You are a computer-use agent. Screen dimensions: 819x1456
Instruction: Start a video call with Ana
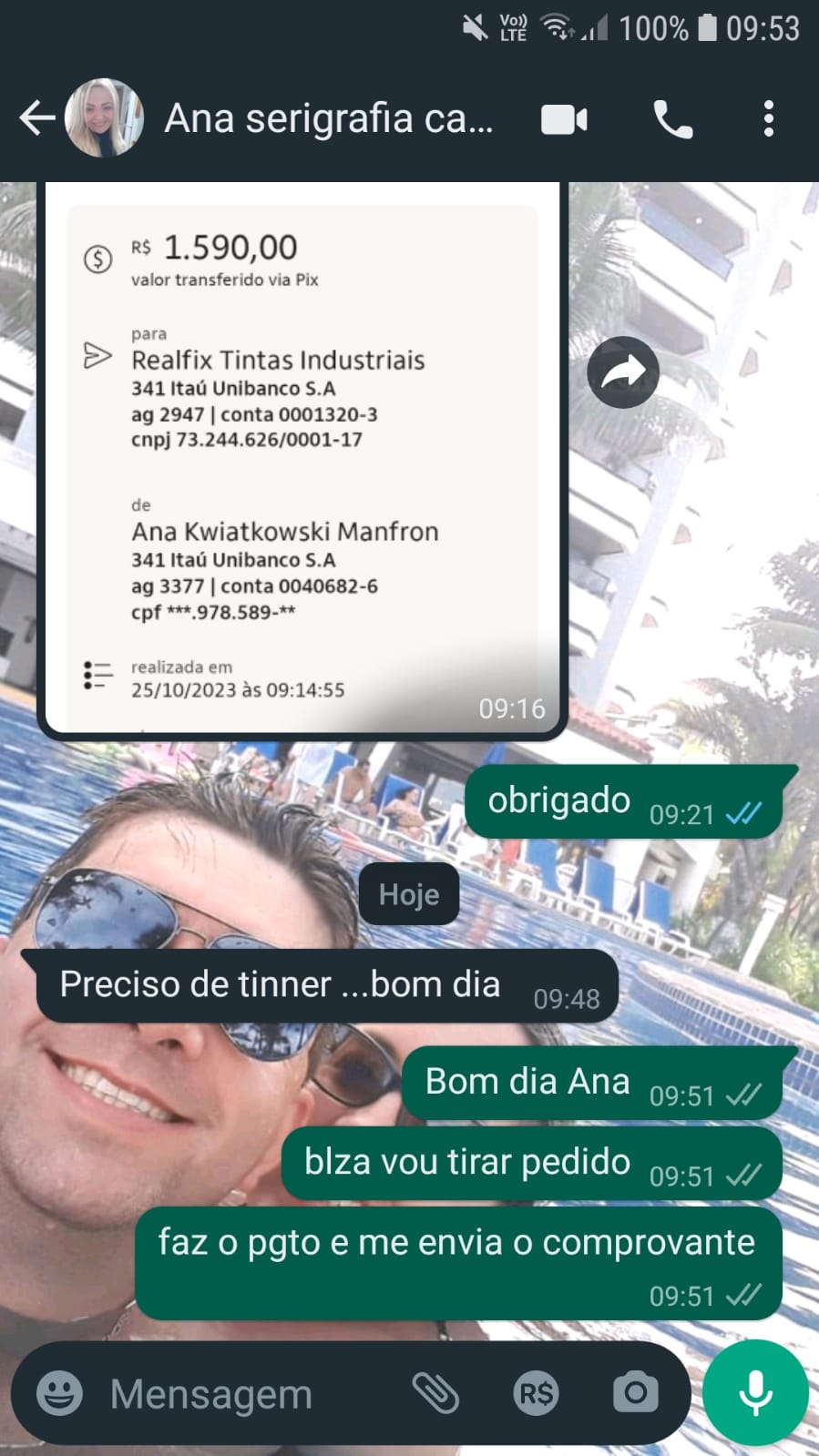tap(564, 119)
